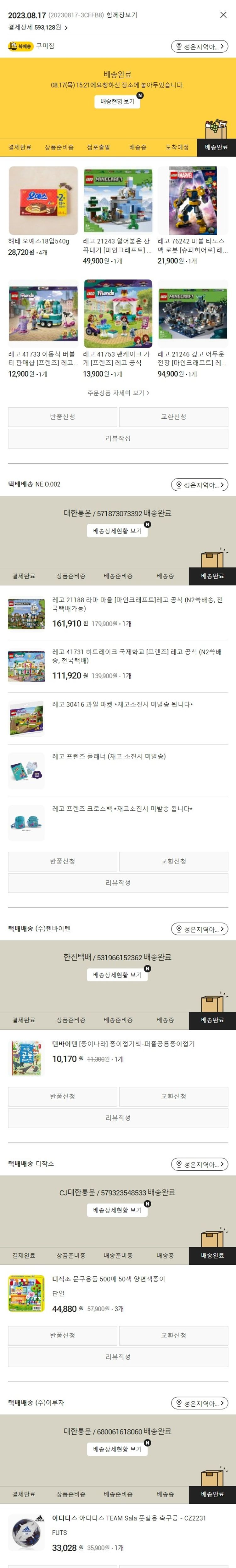Open the 해태 오예스18입540g product
Viewport: 236px width, 1568px height.
point(43,201)
